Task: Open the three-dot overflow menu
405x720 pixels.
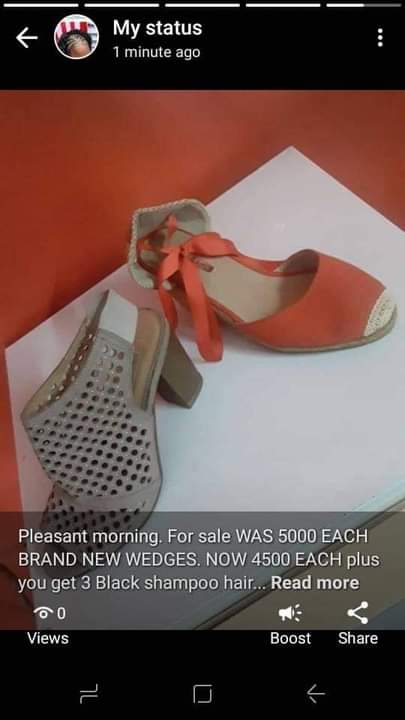Action: pyautogui.click(x=380, y=38)
